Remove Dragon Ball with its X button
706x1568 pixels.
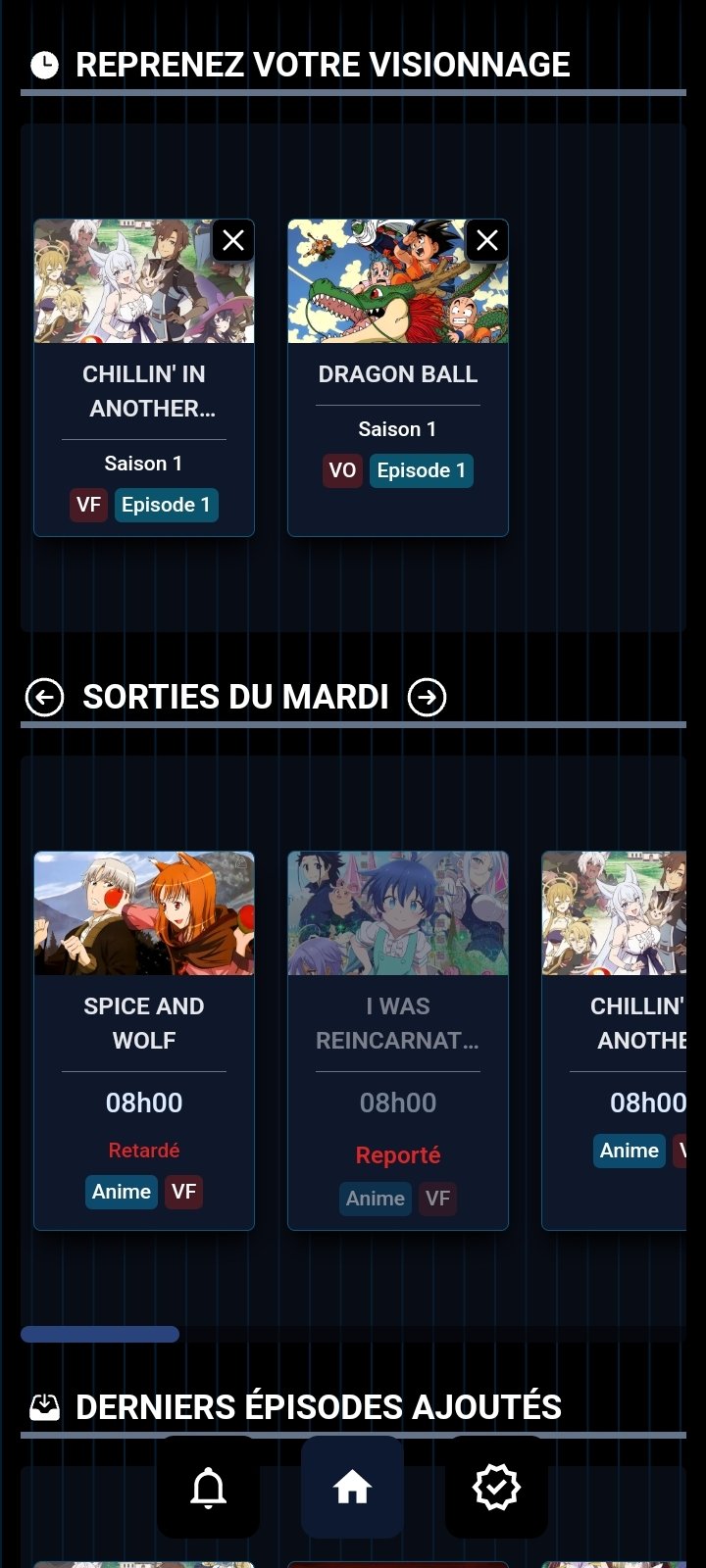[488, 240]
